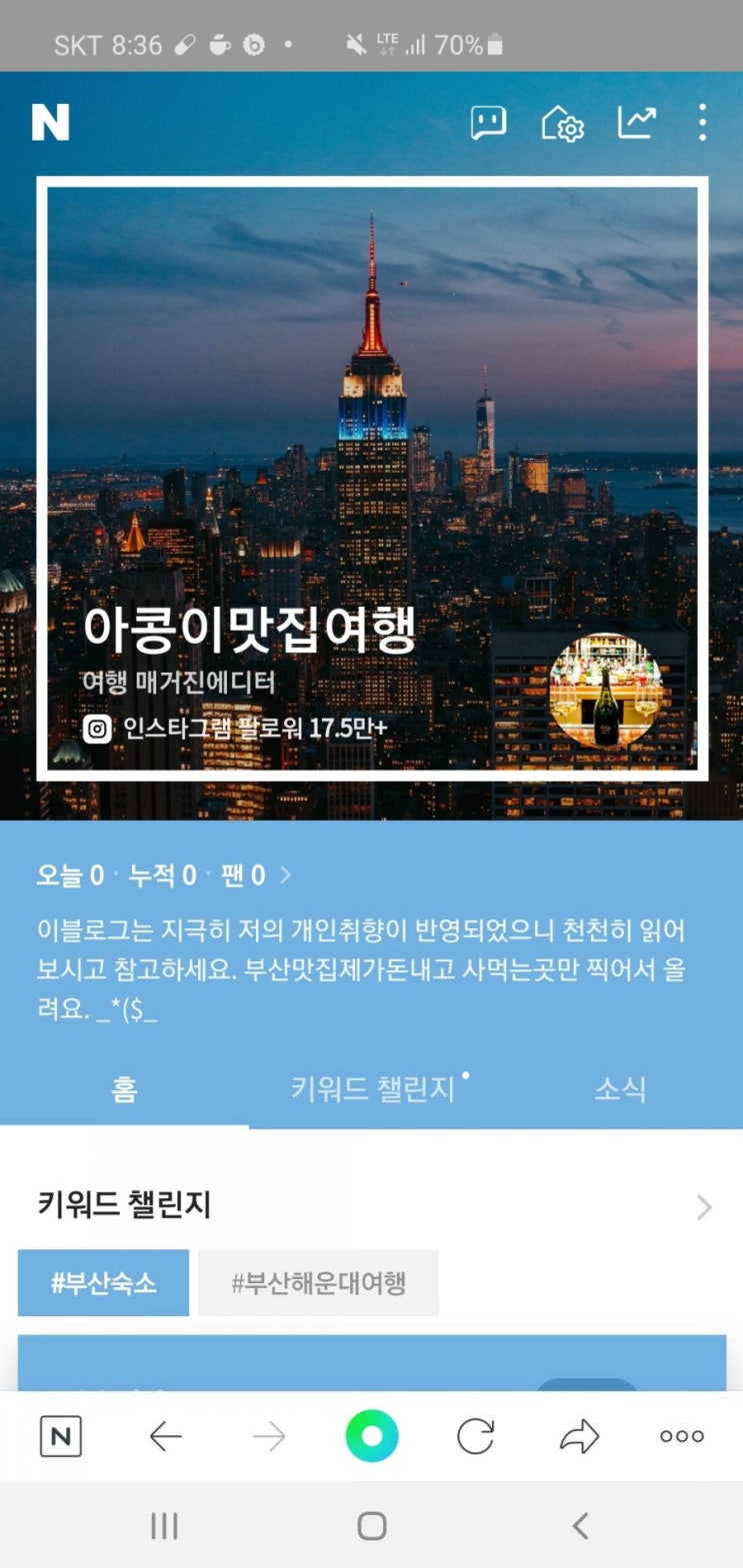Open the three-dot overflow menu
The height and width of the screenshot is (1568, 743).
[x=702, y=122]
